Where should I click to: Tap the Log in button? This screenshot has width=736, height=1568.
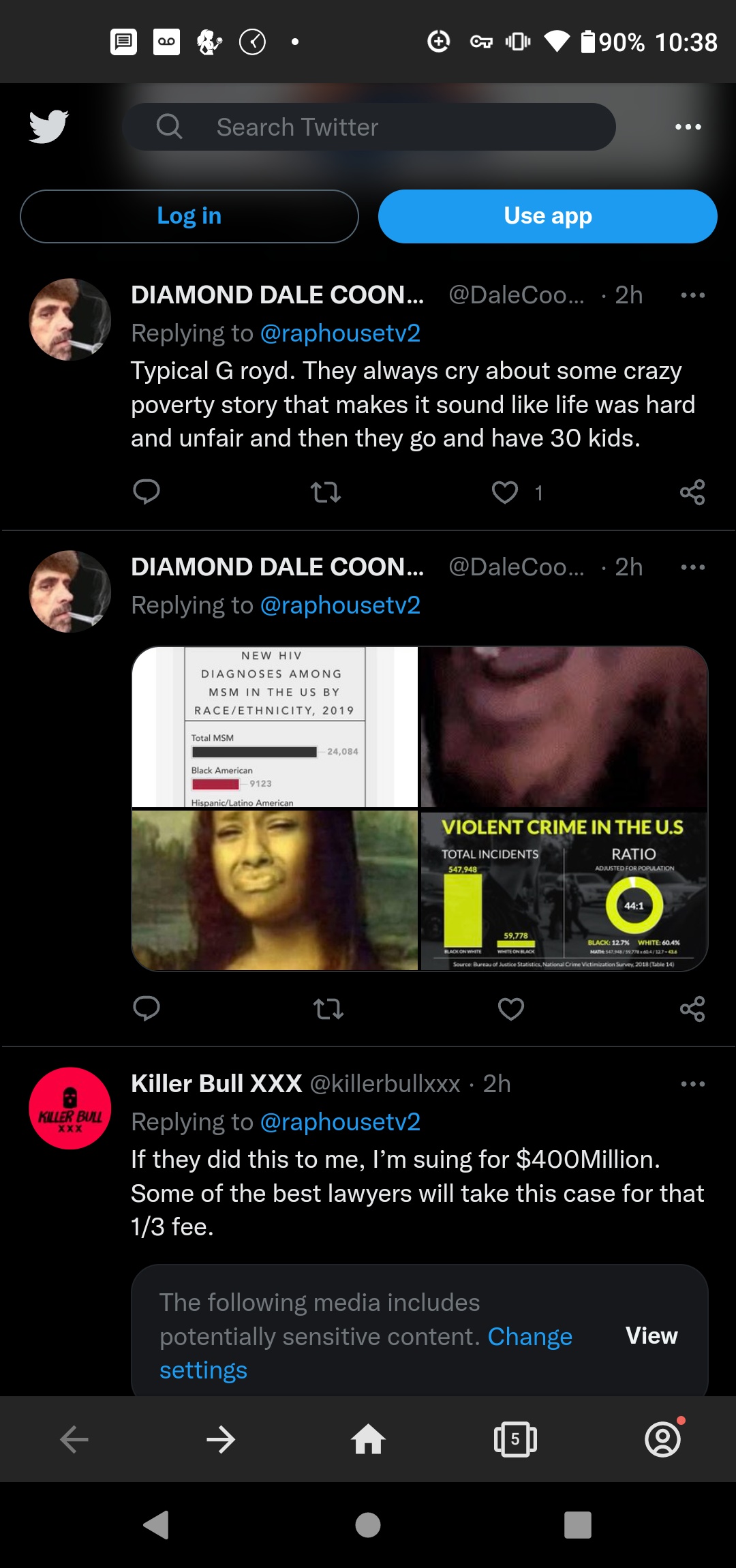[189, 216]
